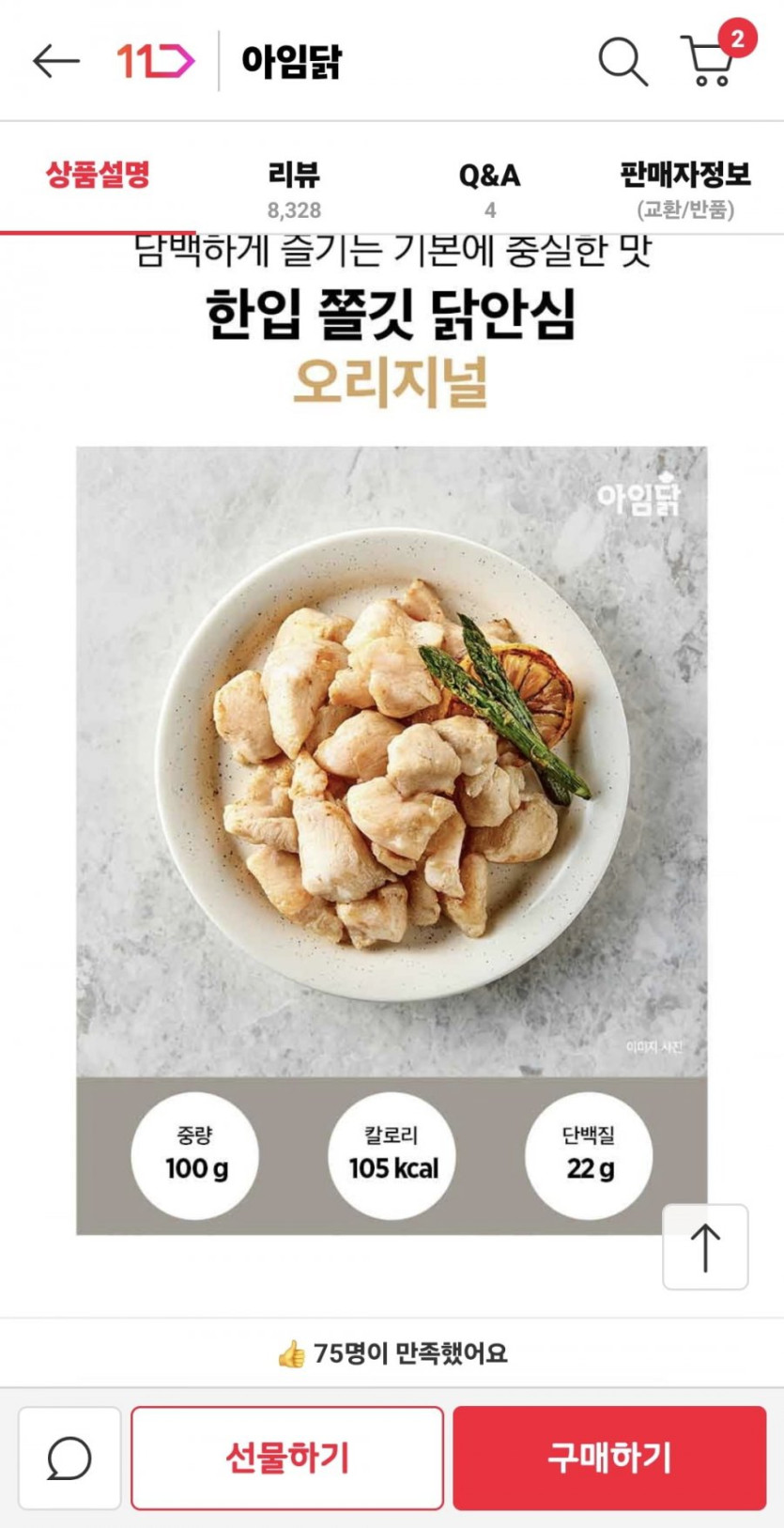Switch to the 상품설명 tab
Screen dimensions: 784x1528
98,176
